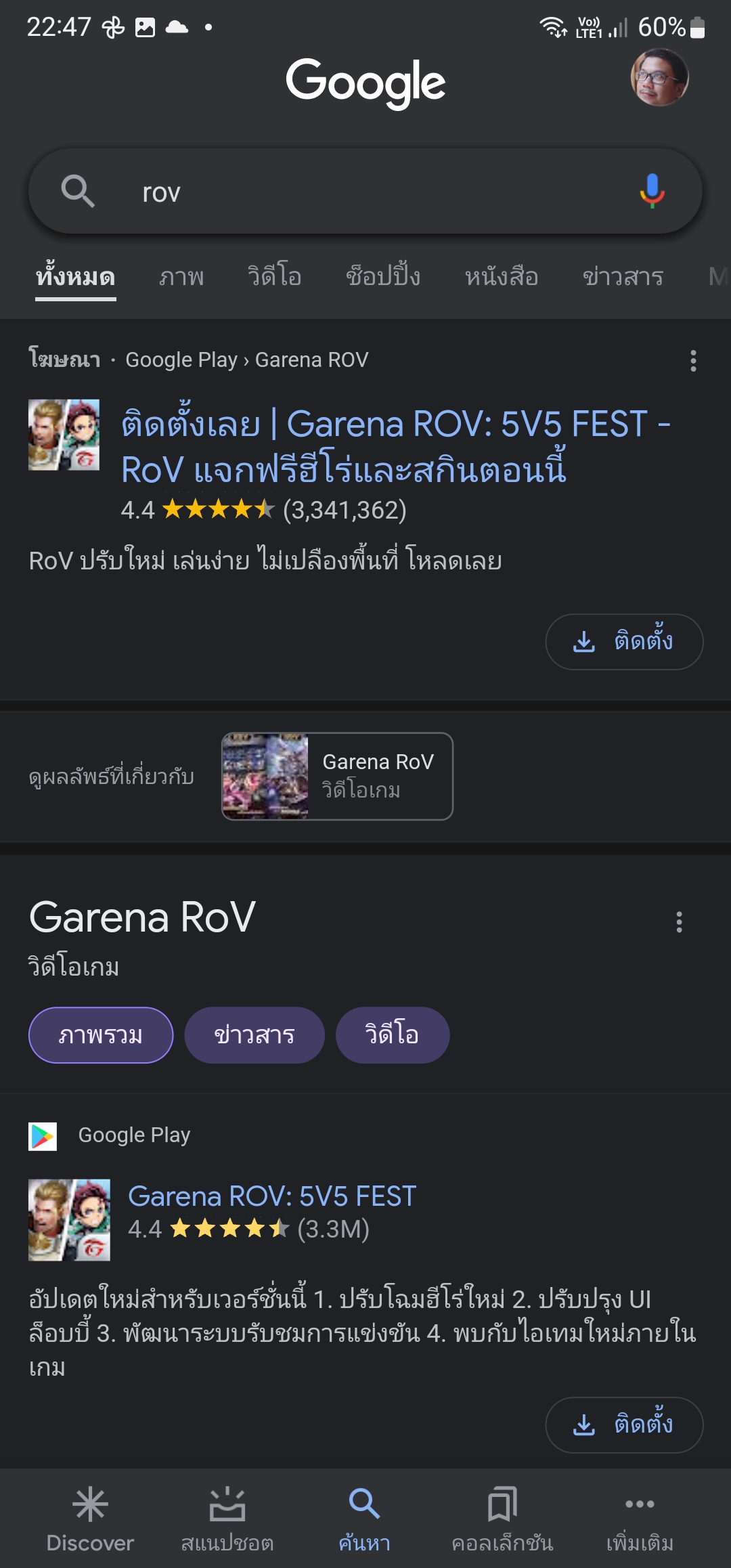Open Garena ROV: 5V5 FEST Play listing
Screen dimensions: 731x1568
(x=272, y=1196)
